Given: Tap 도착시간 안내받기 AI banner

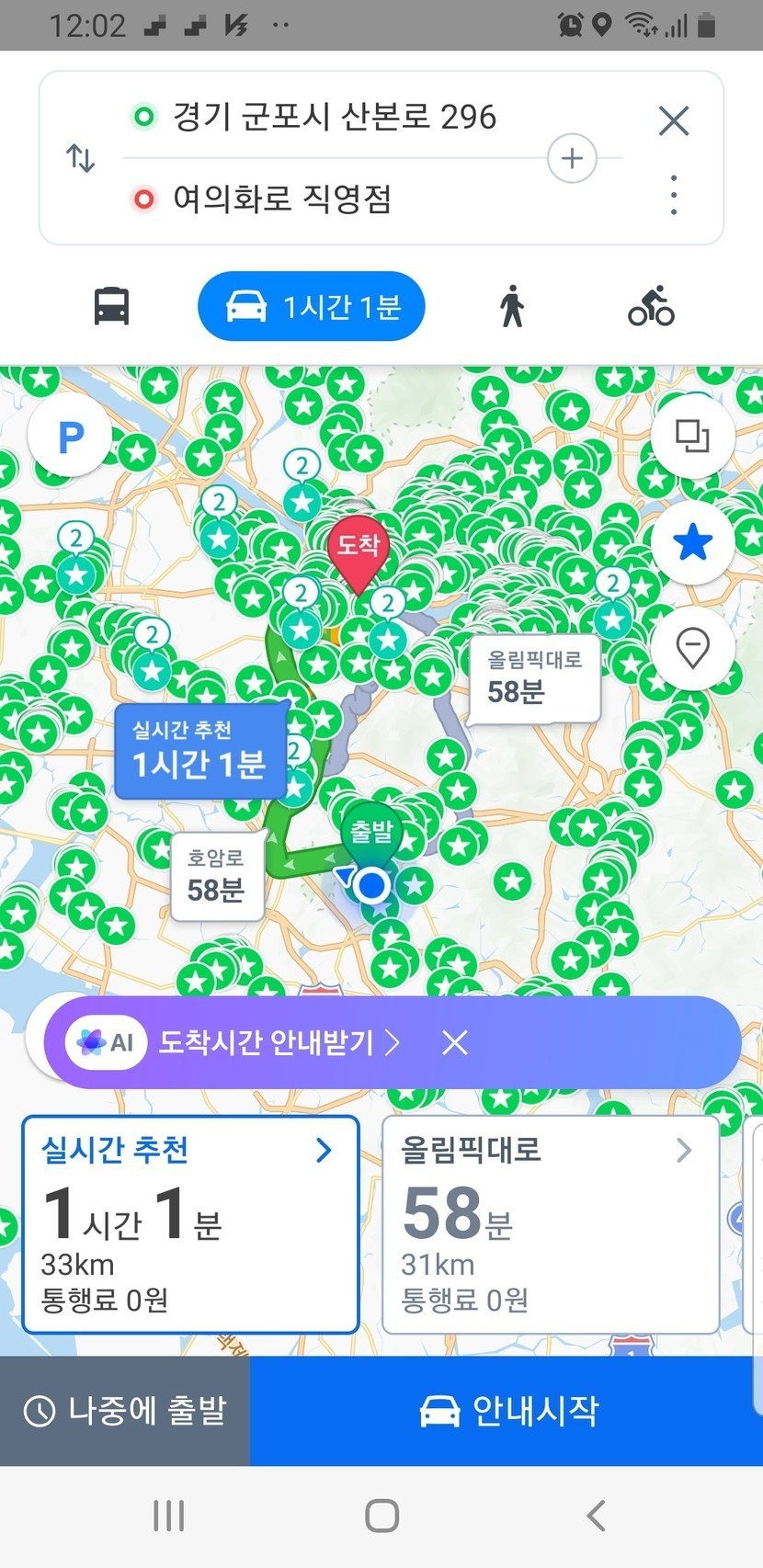Looking at the screenshot, I should click(267, 1042).
